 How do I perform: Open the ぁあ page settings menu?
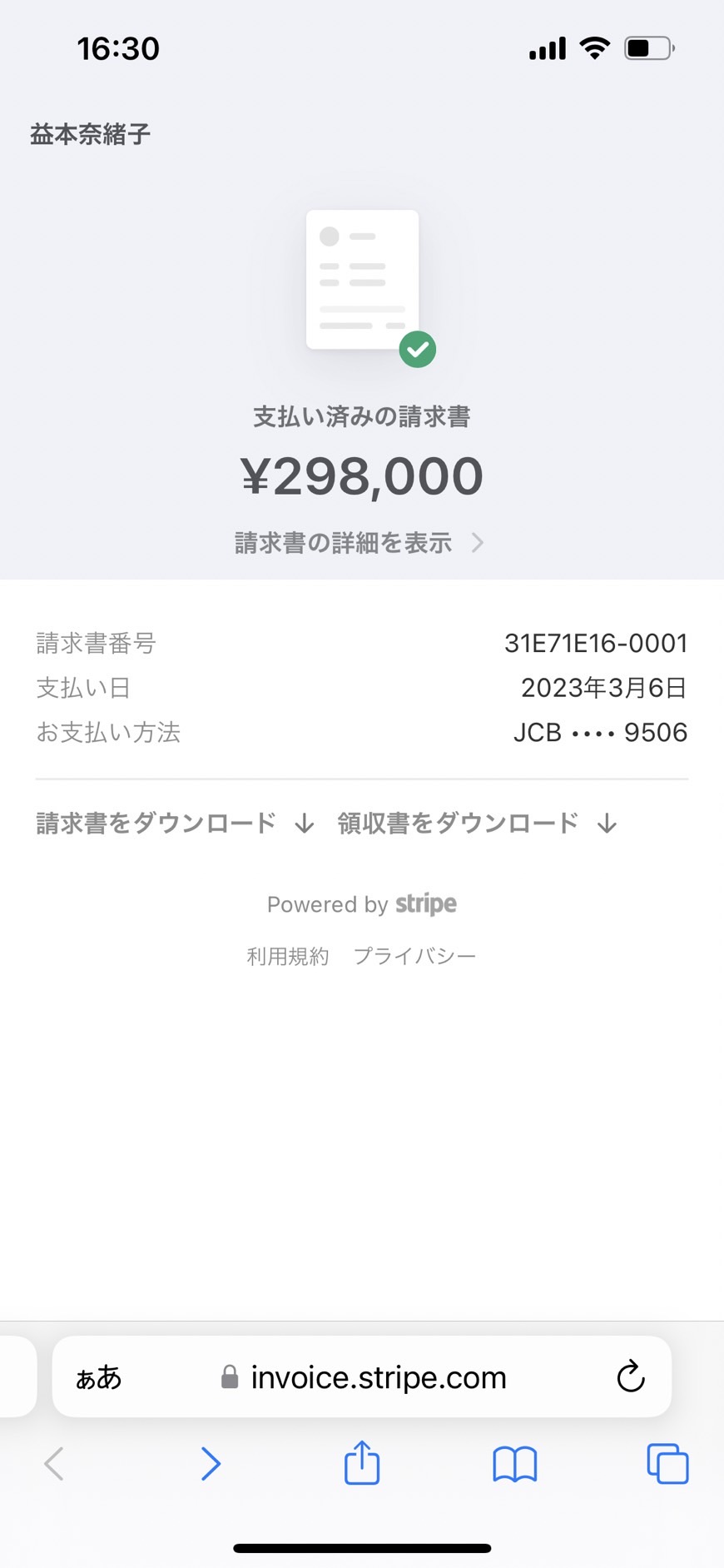[x=99, y=1377]
